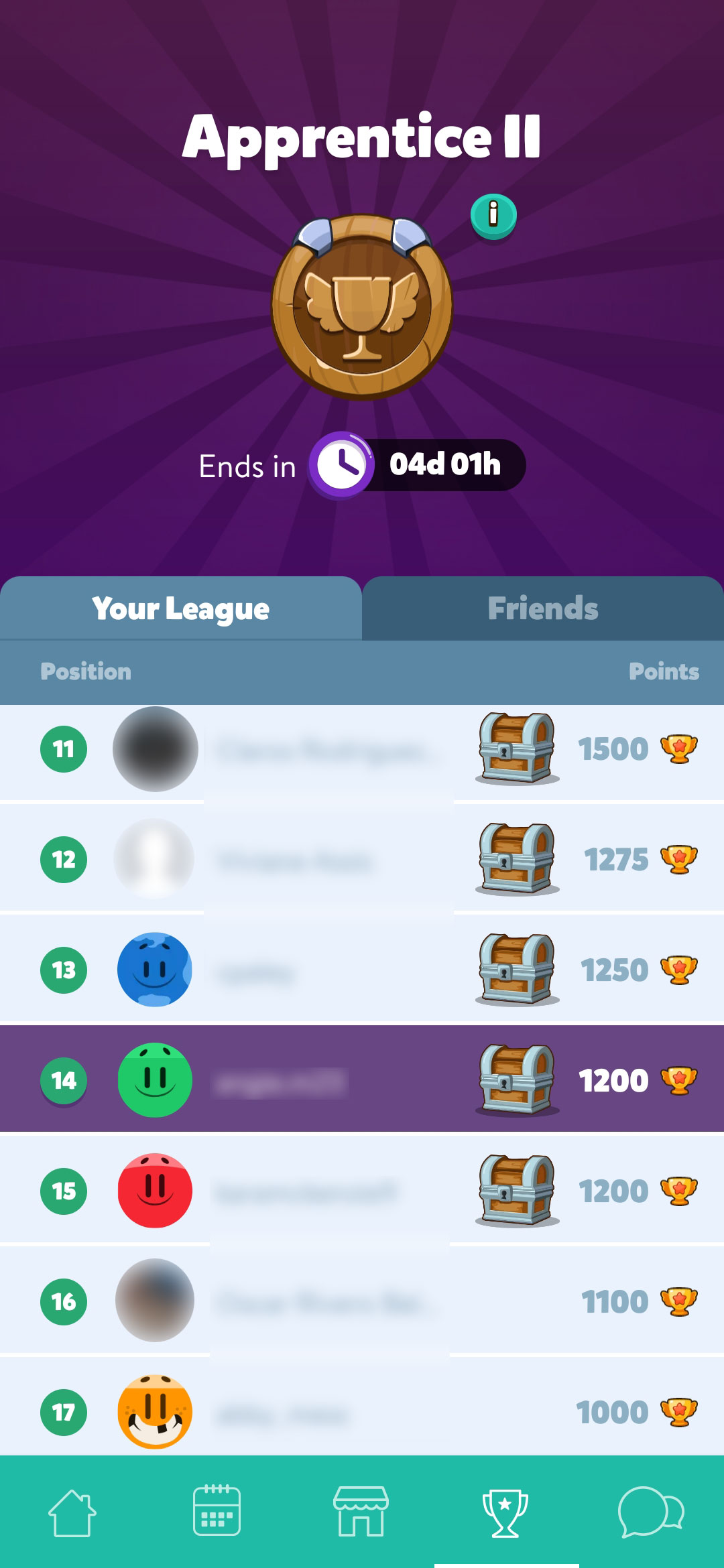This screenshot has height=1568, width=724.
Task: Open the league info icon
Action: [493, 216]
